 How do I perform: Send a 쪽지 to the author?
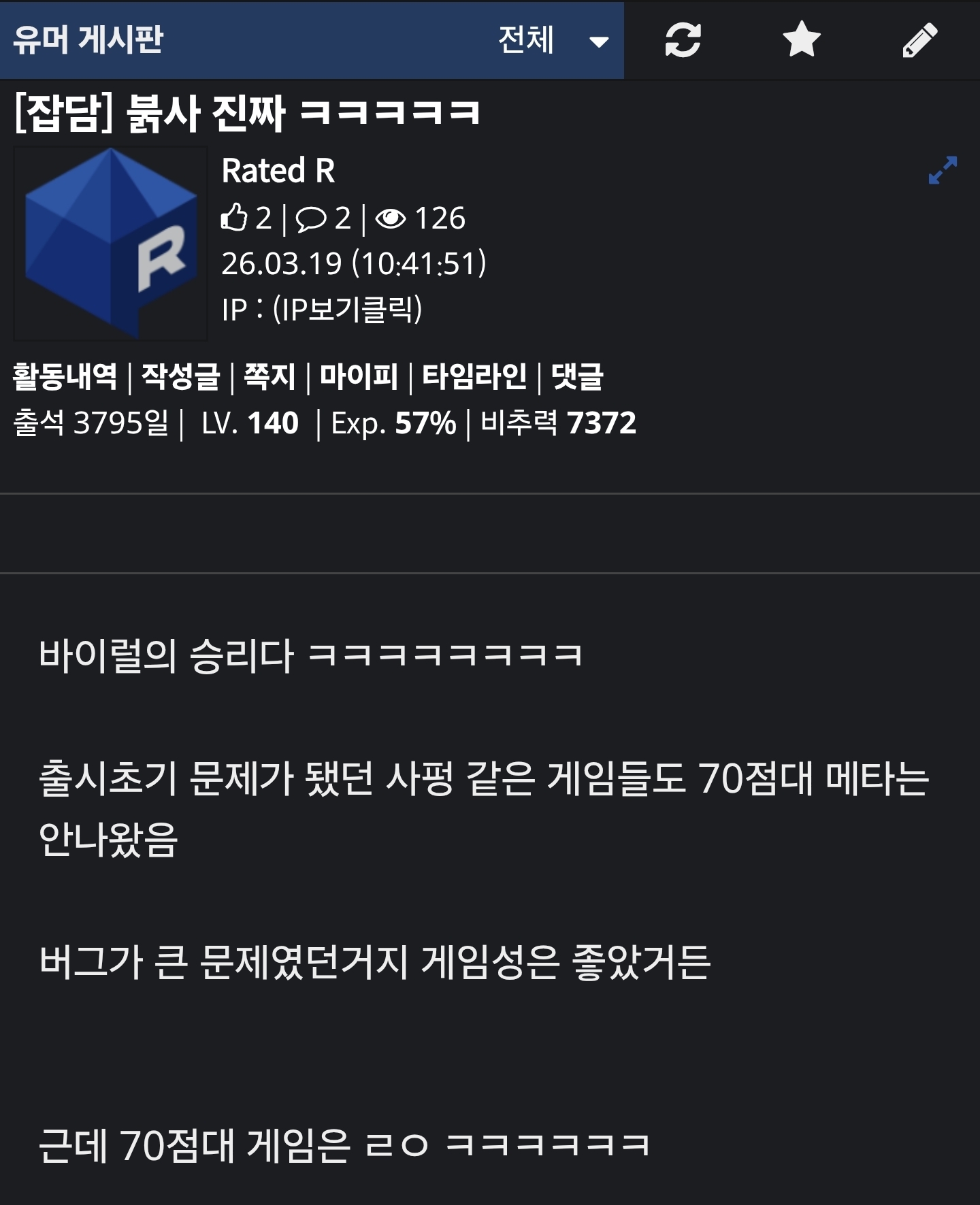(270, 376)
